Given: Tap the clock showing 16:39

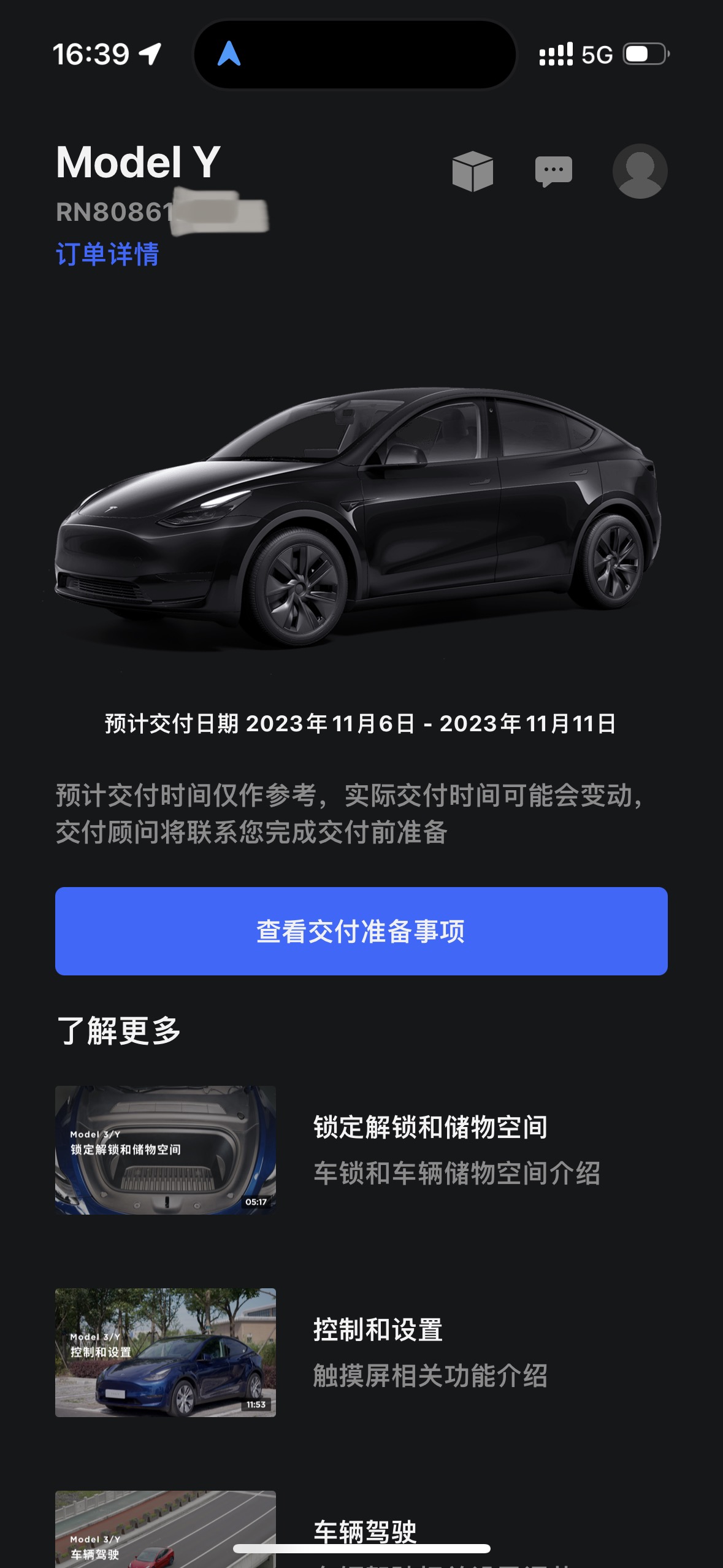Looking at the screenshot, I should (92, 54).
